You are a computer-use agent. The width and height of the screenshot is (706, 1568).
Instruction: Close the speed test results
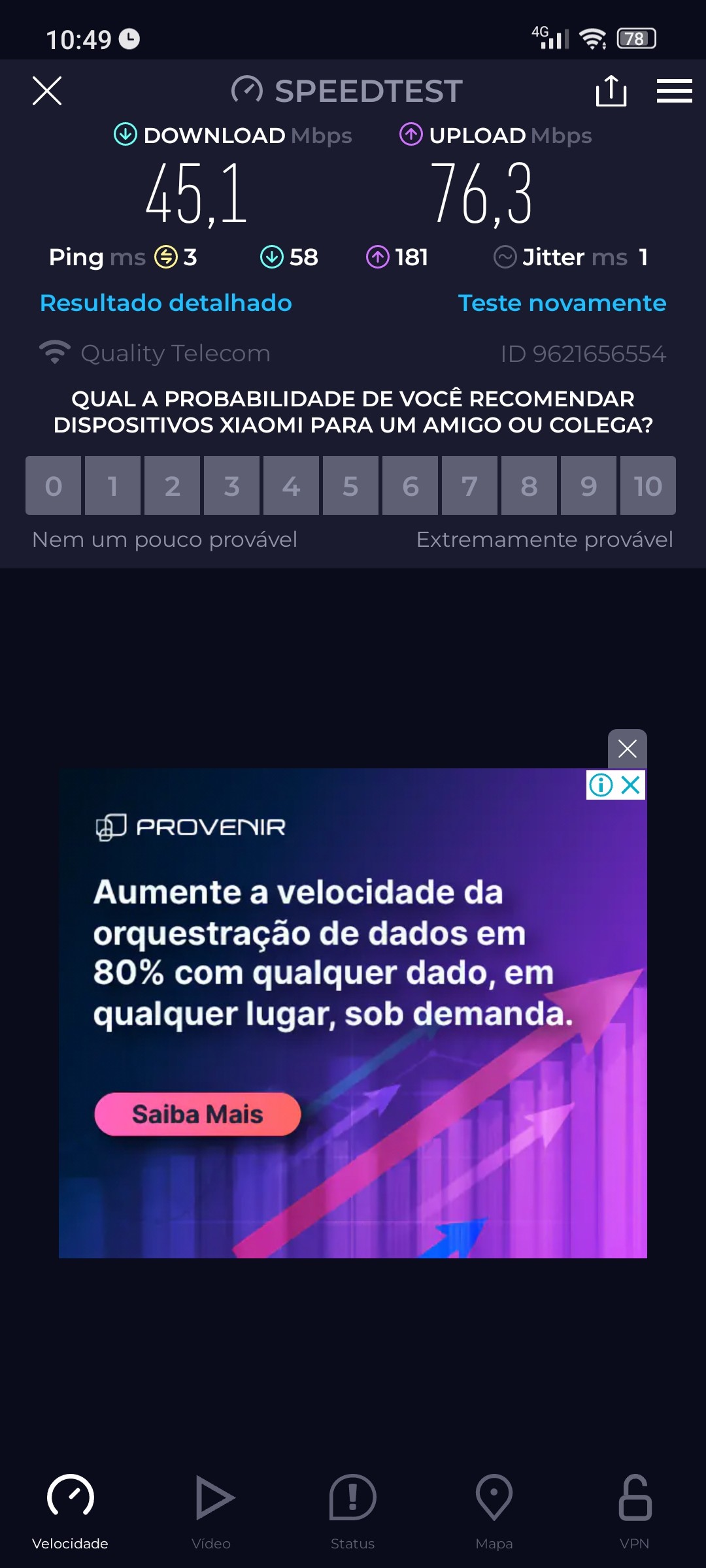47,91
